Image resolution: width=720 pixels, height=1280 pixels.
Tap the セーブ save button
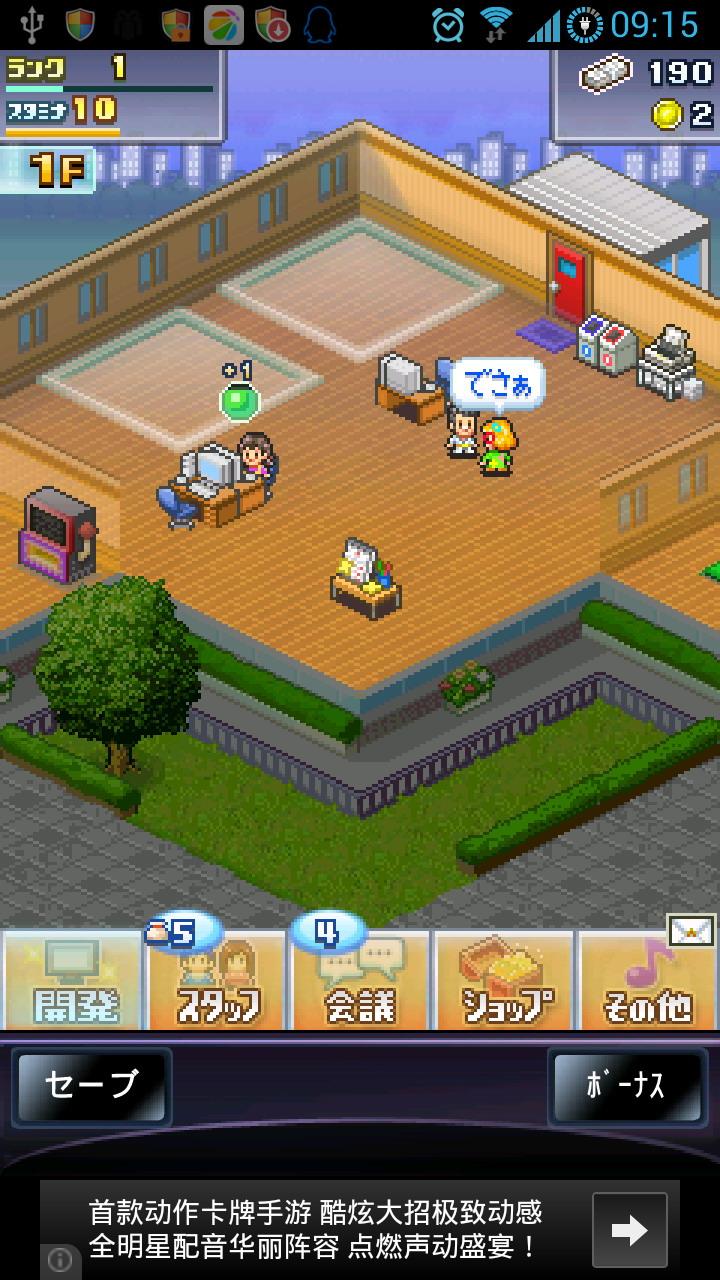point(91,1087)
